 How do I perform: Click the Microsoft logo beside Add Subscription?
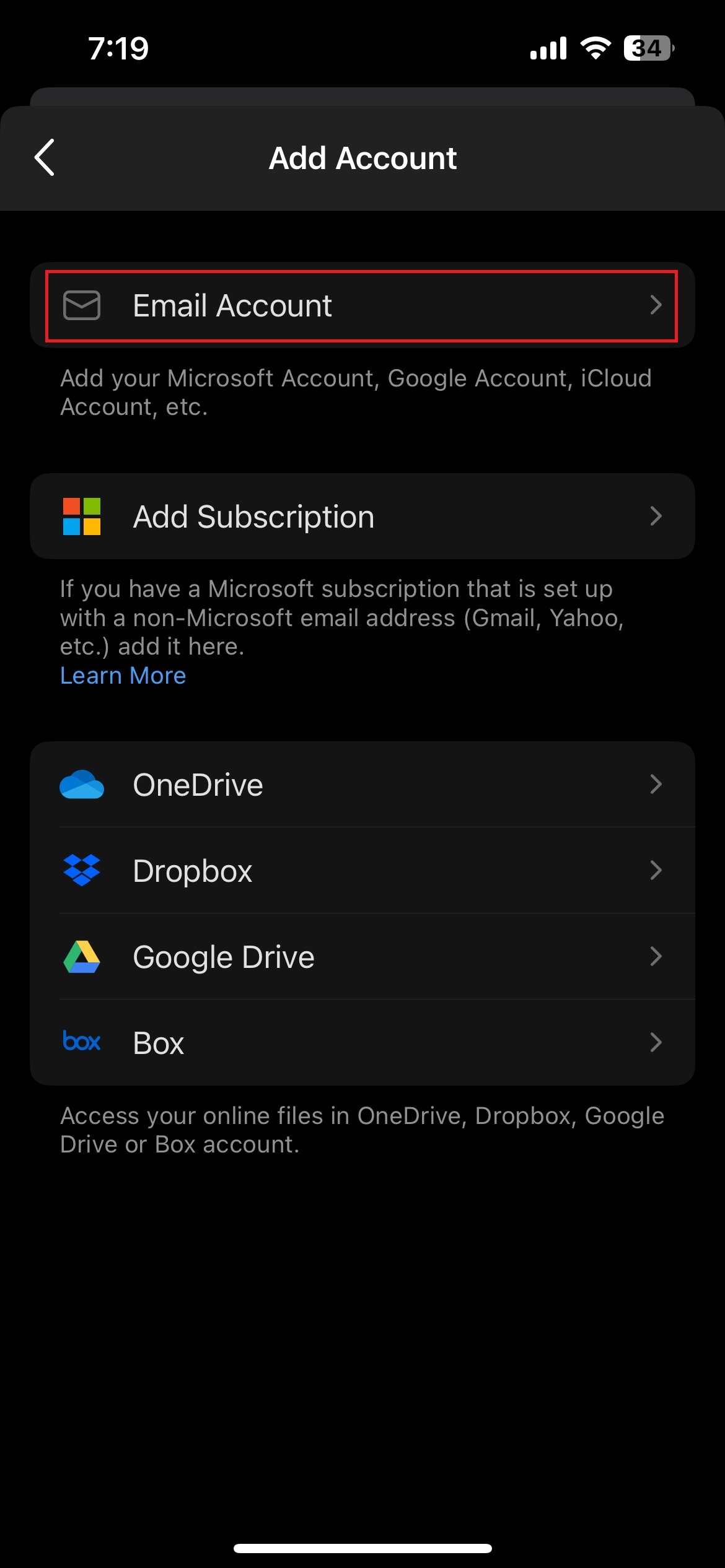(x=81, y=516)
